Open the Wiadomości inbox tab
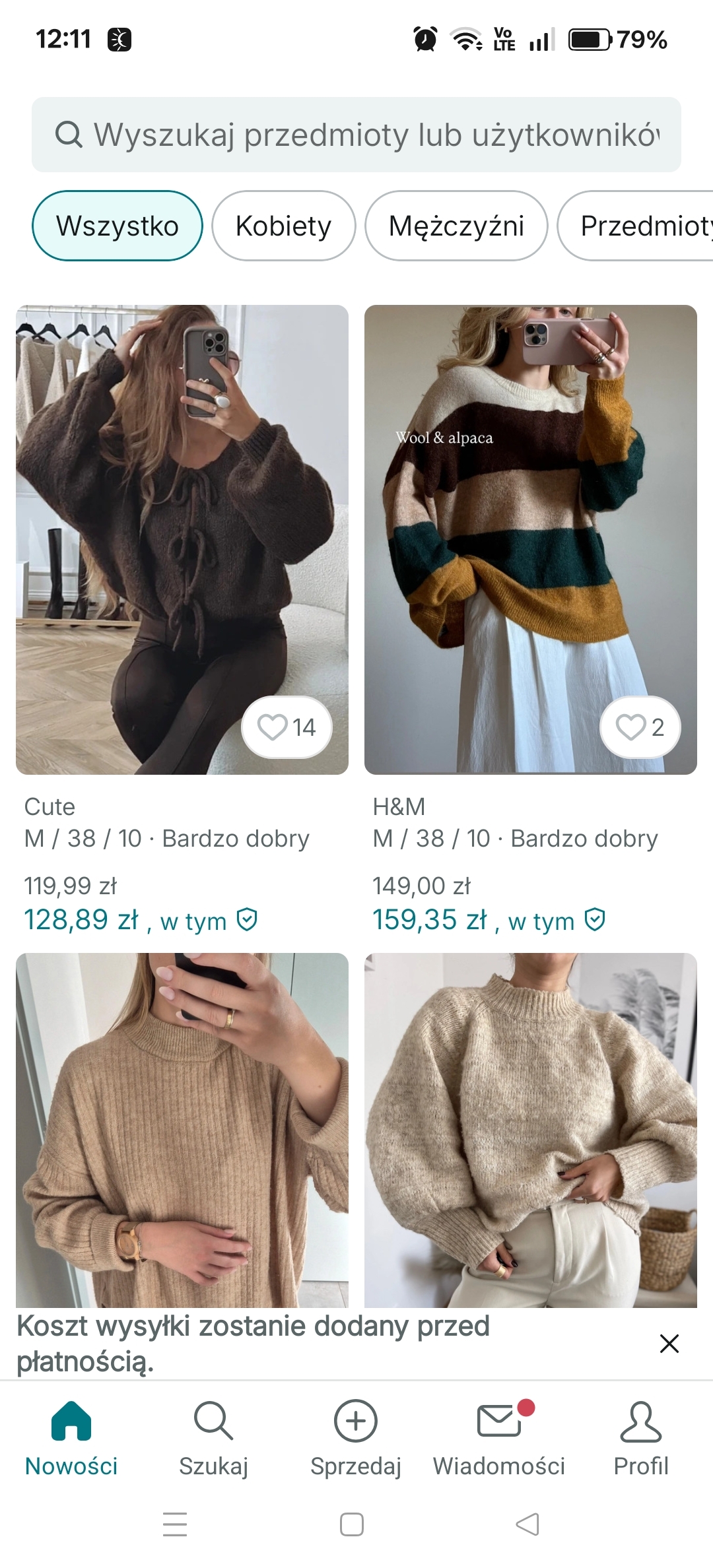The height and width of the screenshot is (1568, 713). coord(499,1439)
